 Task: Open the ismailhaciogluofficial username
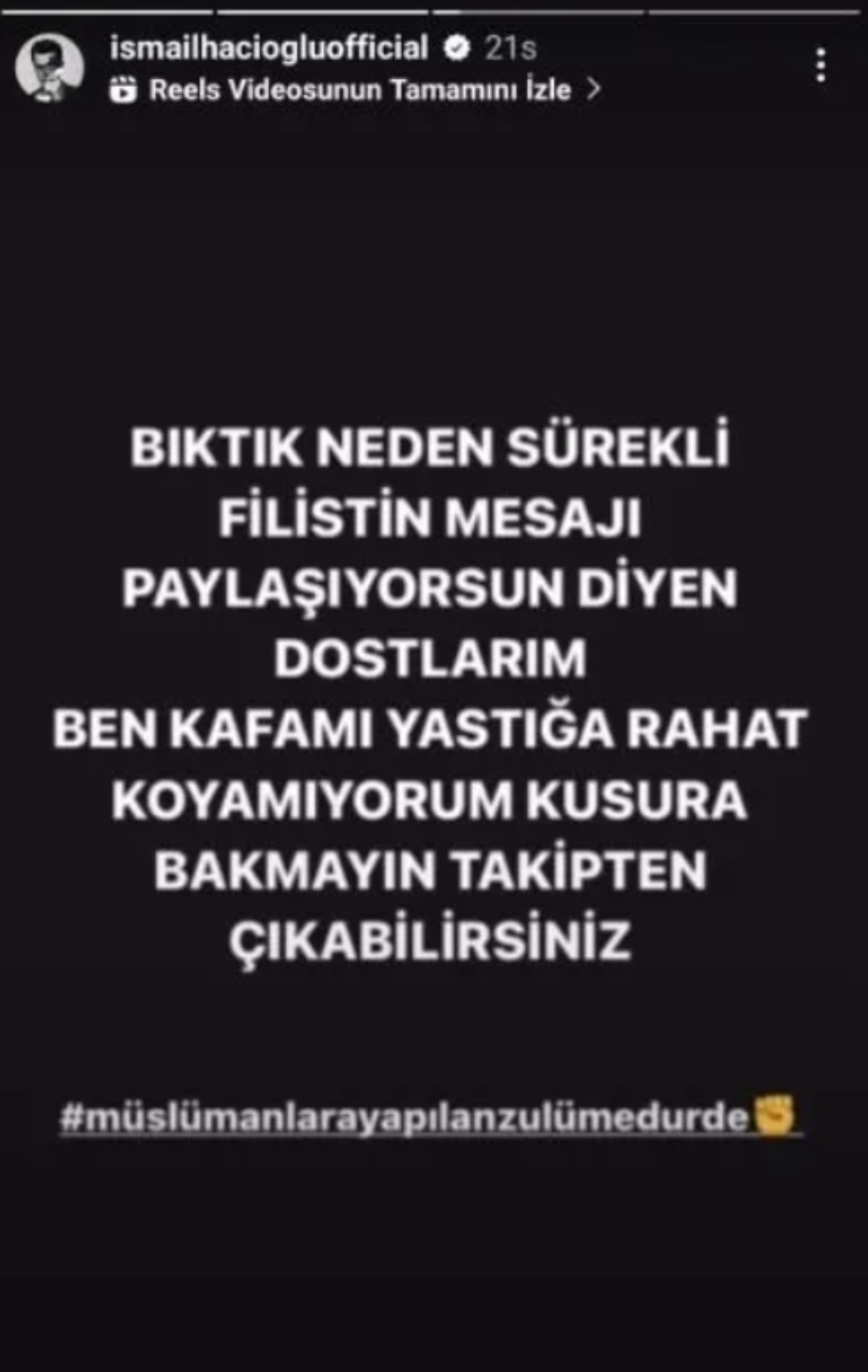tap(269, 48)
